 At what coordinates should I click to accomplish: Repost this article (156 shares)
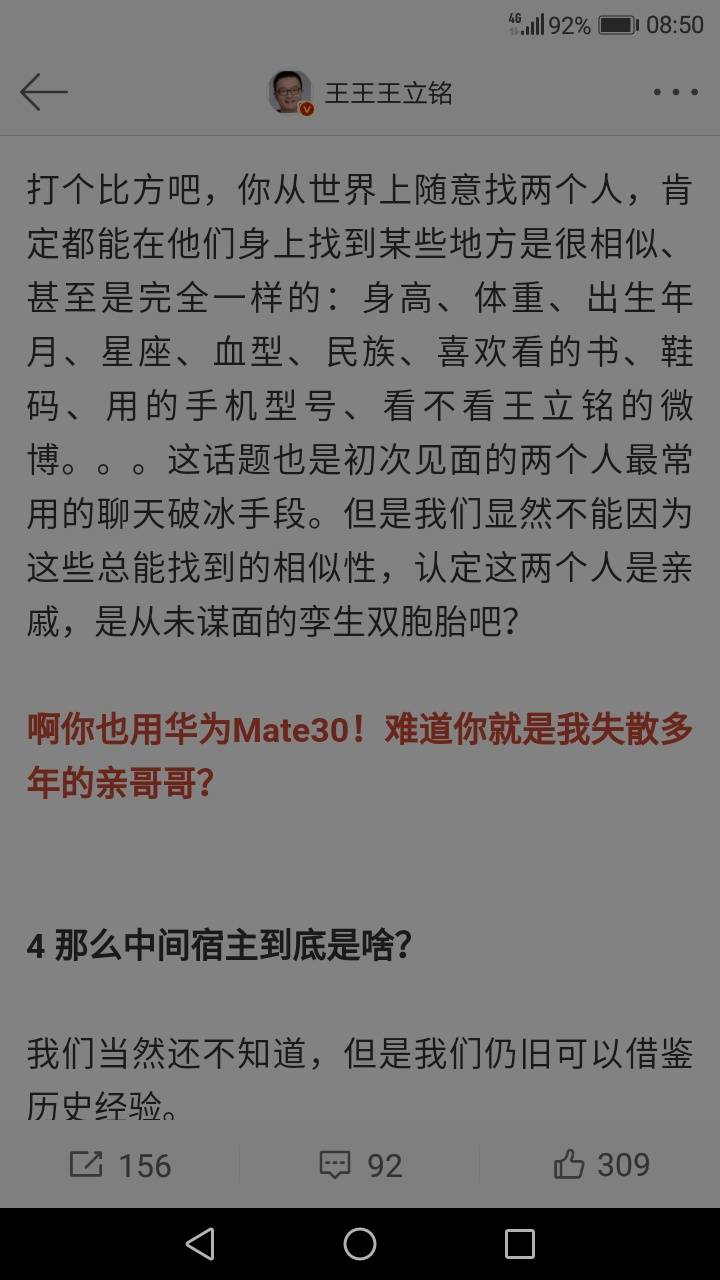point(120,1165)
